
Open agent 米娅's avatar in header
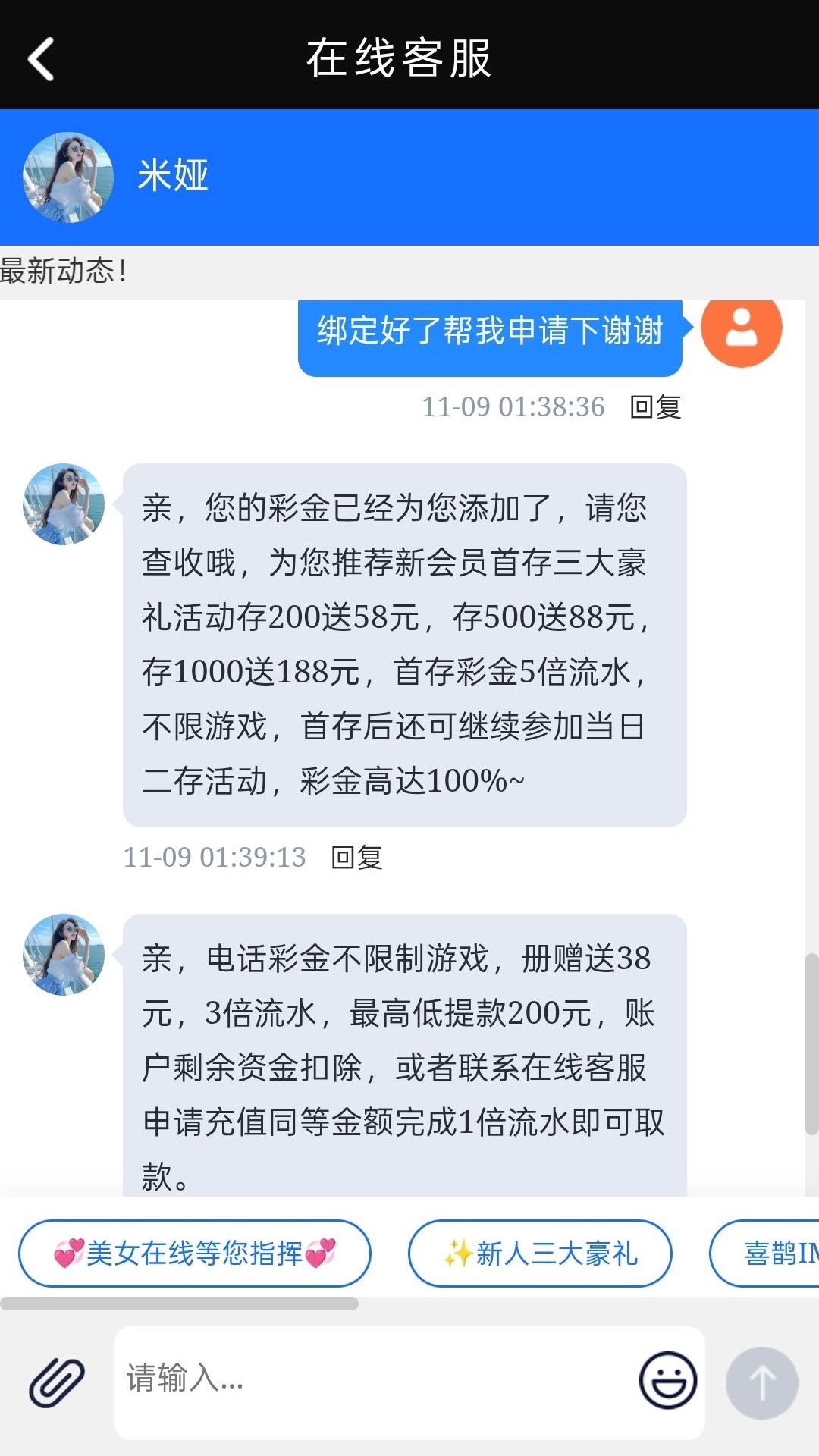coord(68,177)
